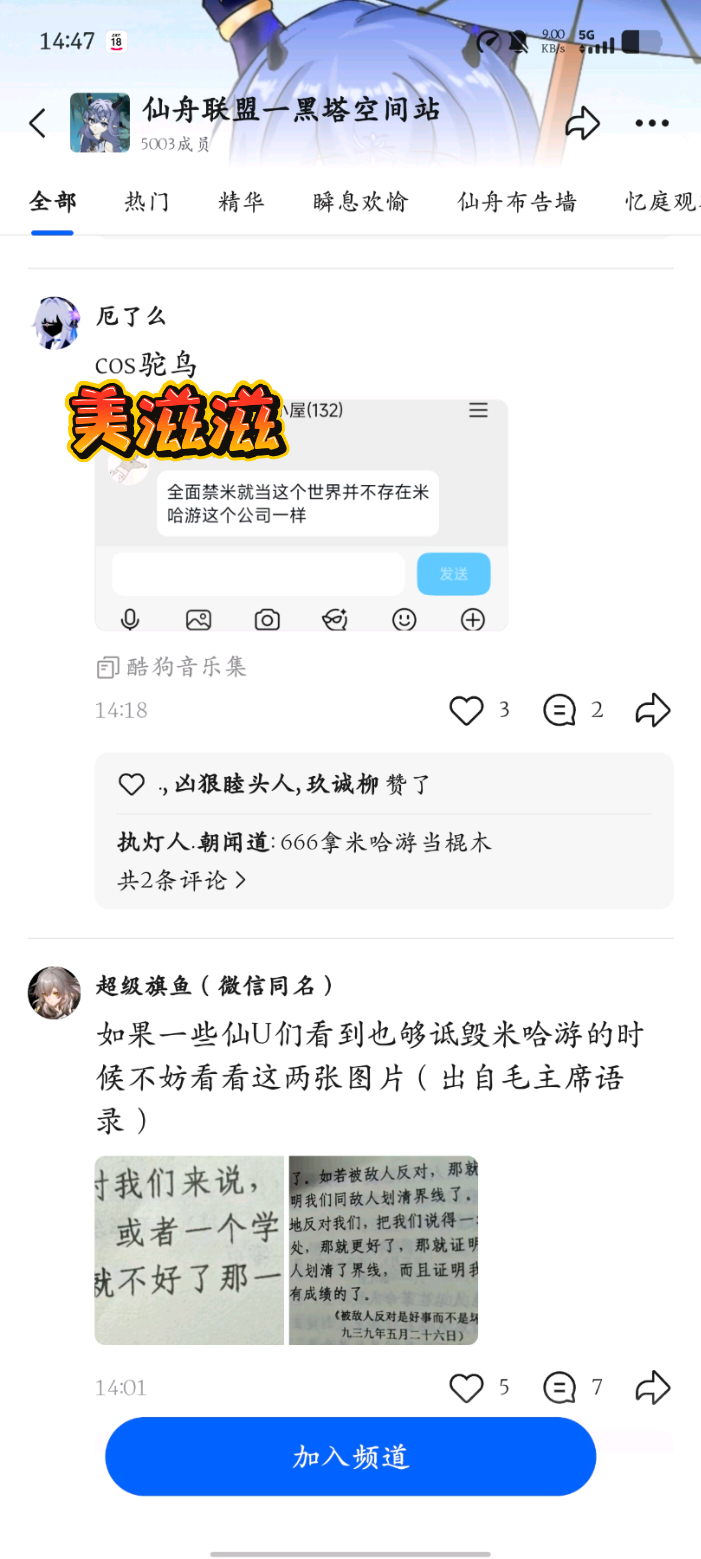The width and height of the screenshot is (701, 1559).
Task: Go back using the back arrow
Action: [38, 123]
